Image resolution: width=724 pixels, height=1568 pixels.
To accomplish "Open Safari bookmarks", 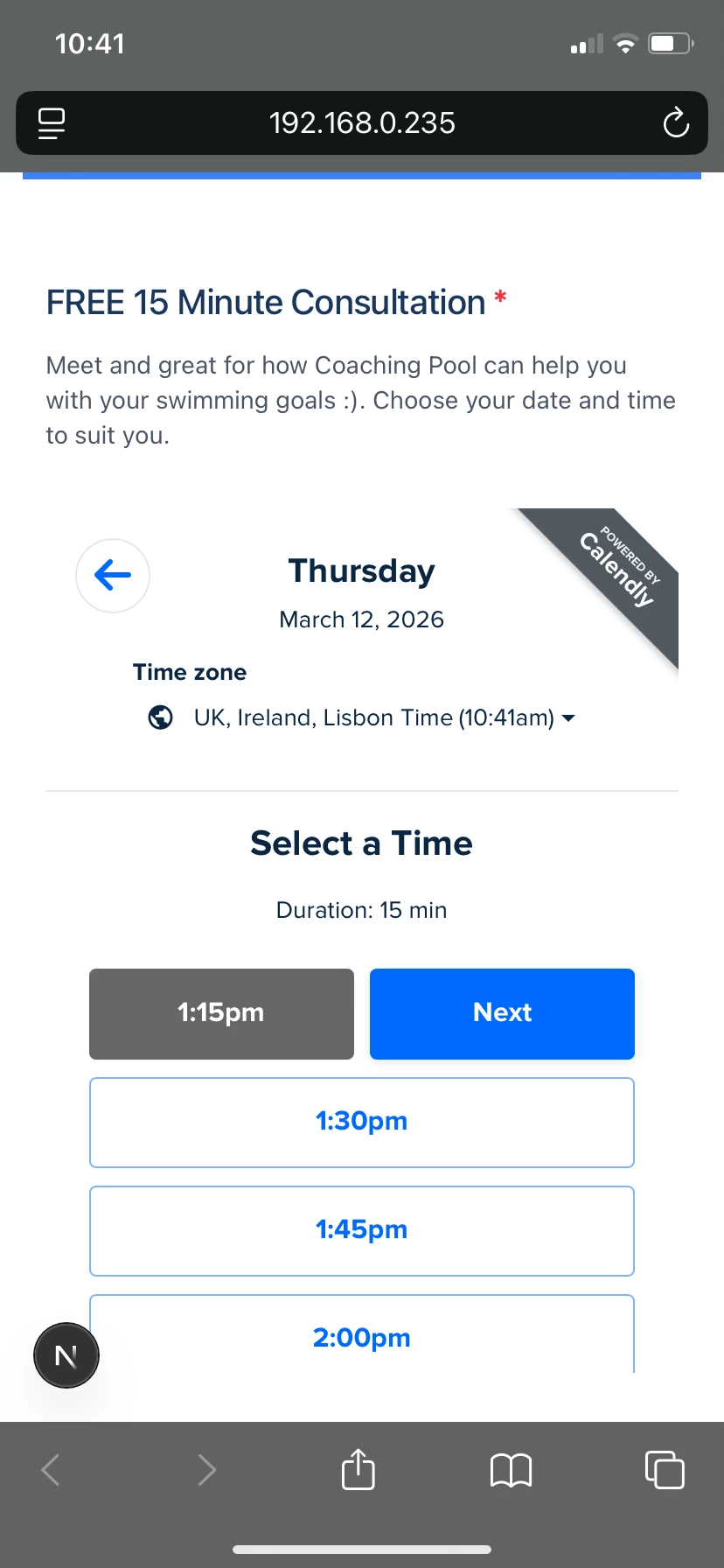I will 511,1470.
